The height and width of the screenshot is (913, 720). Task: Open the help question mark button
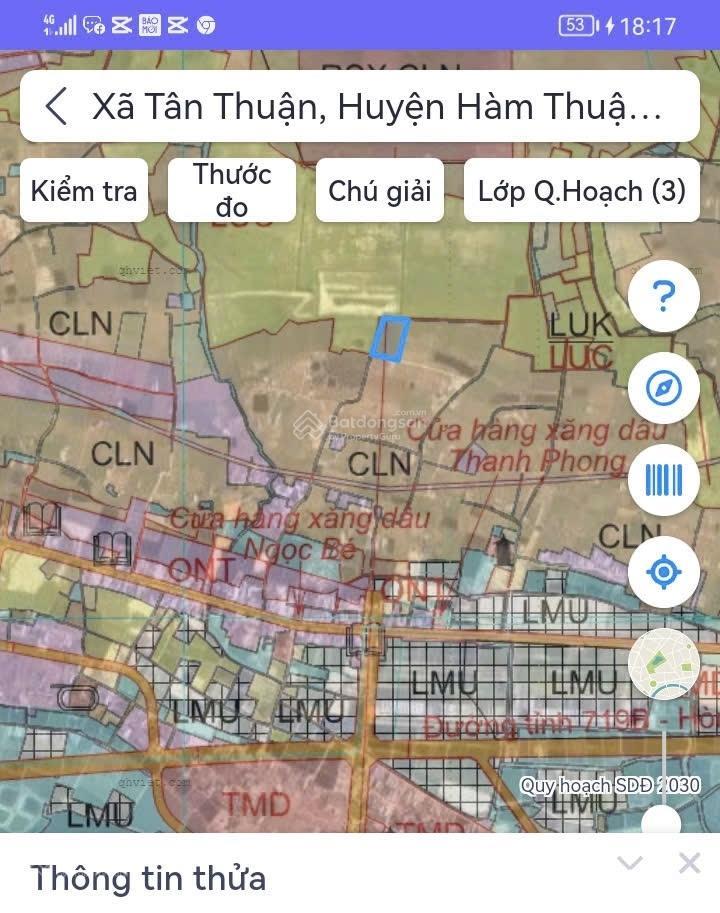click(x=663, y=297)
